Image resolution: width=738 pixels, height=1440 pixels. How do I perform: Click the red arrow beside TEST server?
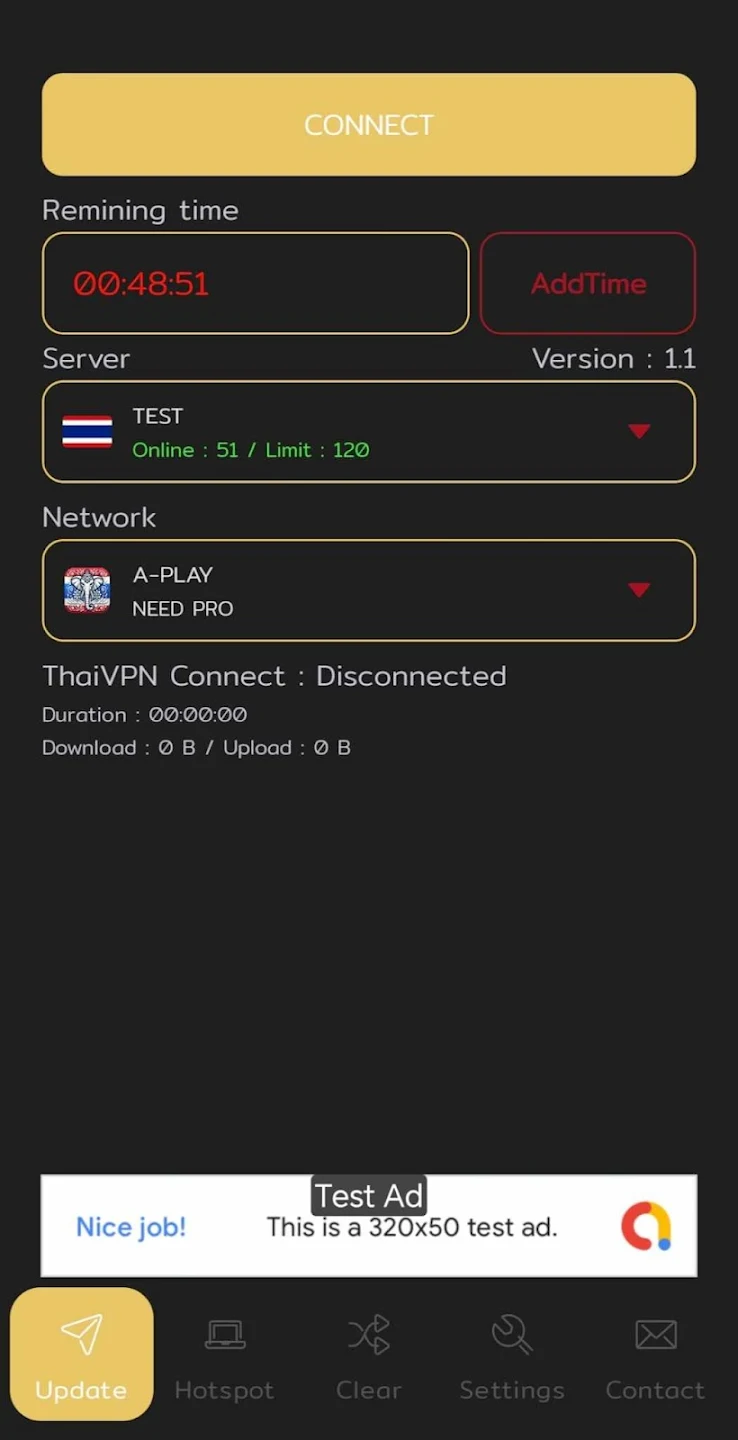tap(639, 431)
